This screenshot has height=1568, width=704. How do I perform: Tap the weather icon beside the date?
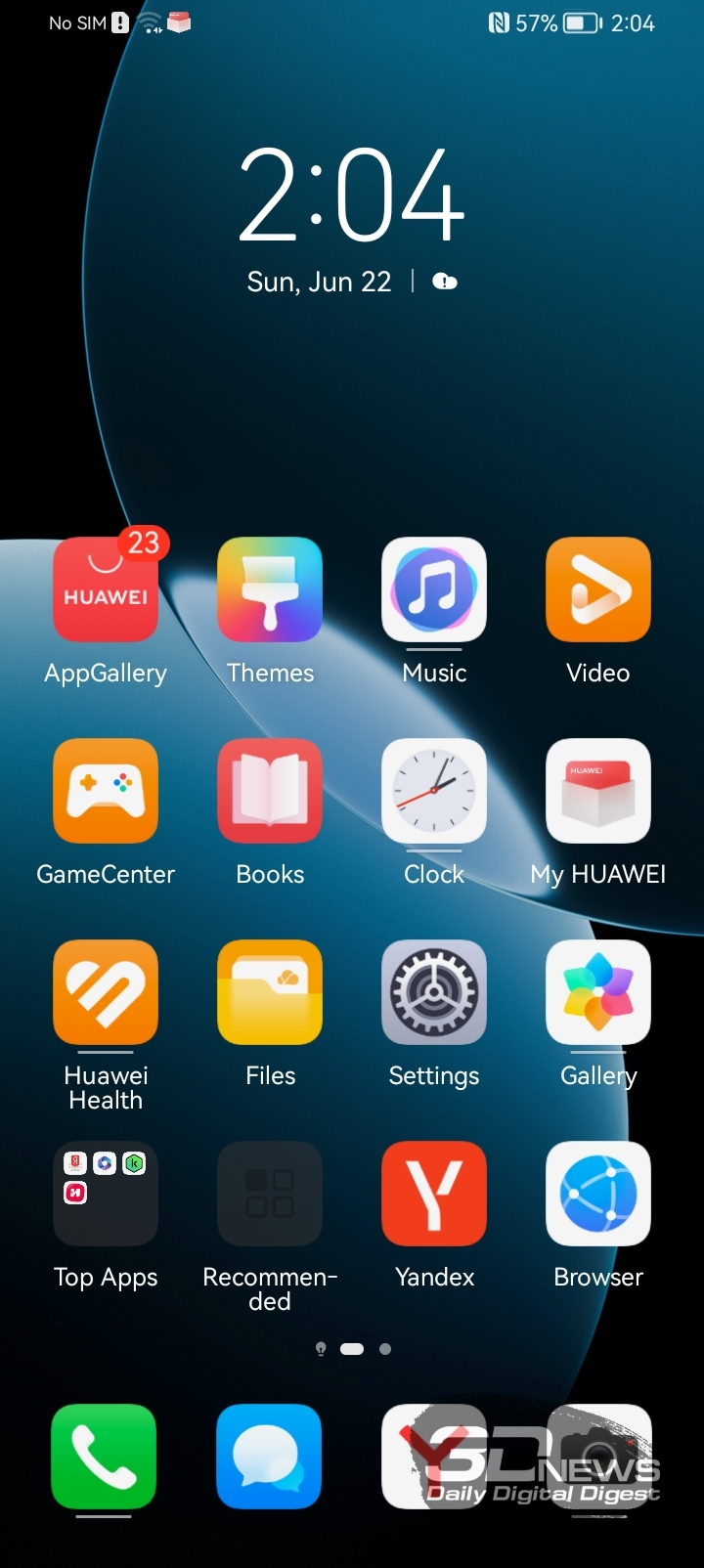click(x=445, y=282)
